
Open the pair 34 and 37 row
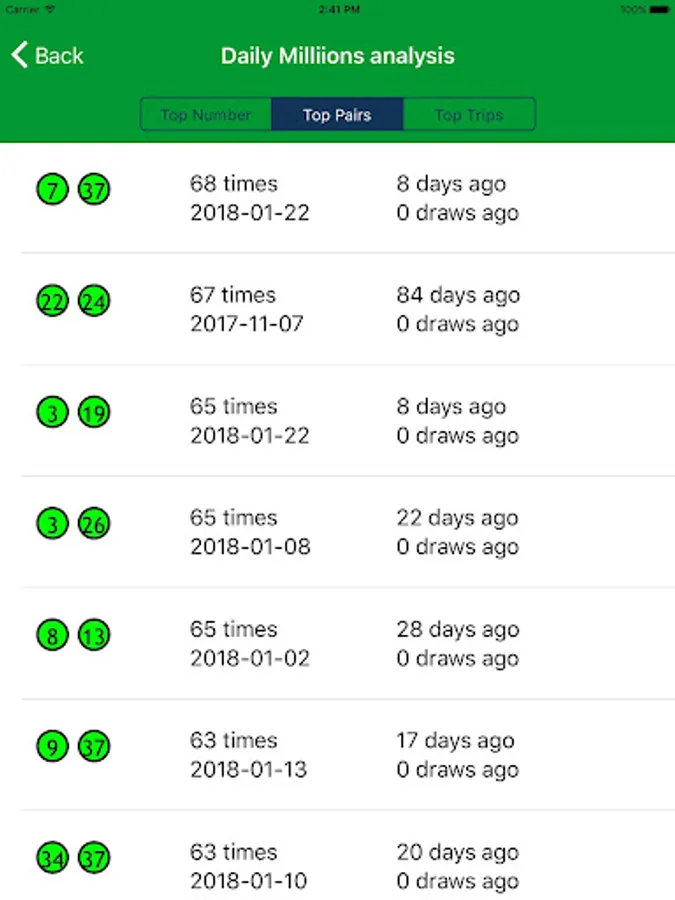[x=338, y=856]
